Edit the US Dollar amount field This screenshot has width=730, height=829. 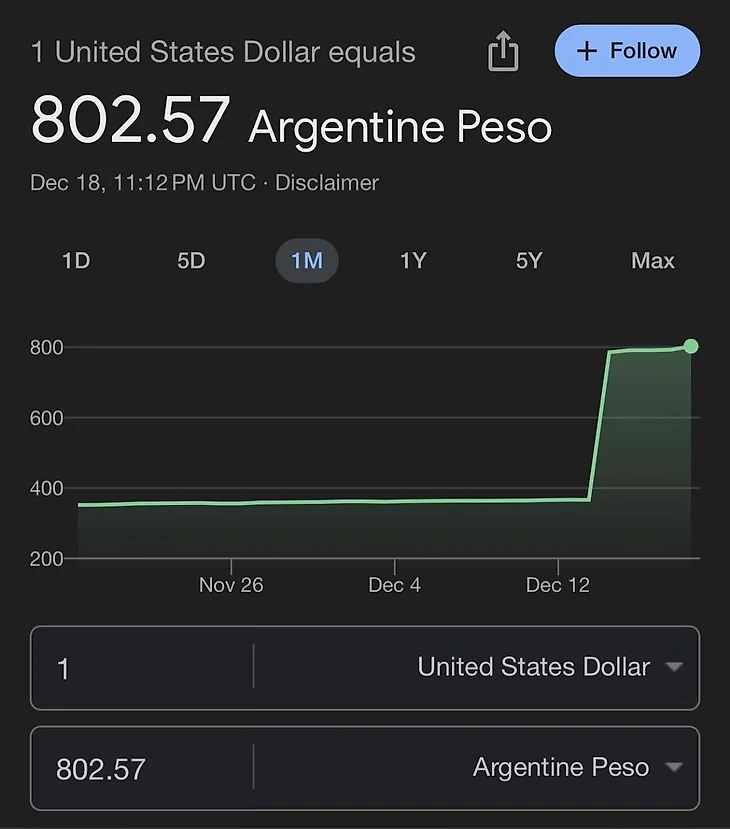pos(140,668)
